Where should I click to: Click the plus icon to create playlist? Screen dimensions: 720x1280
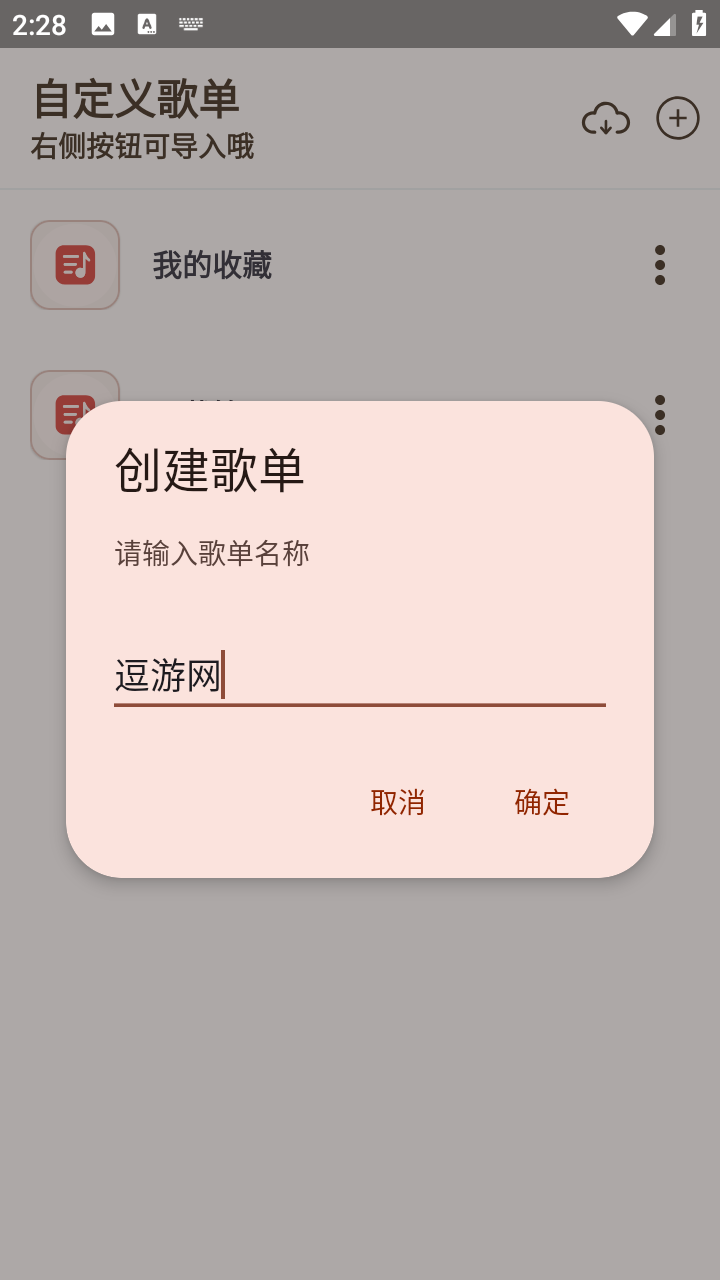pos(678,118)
